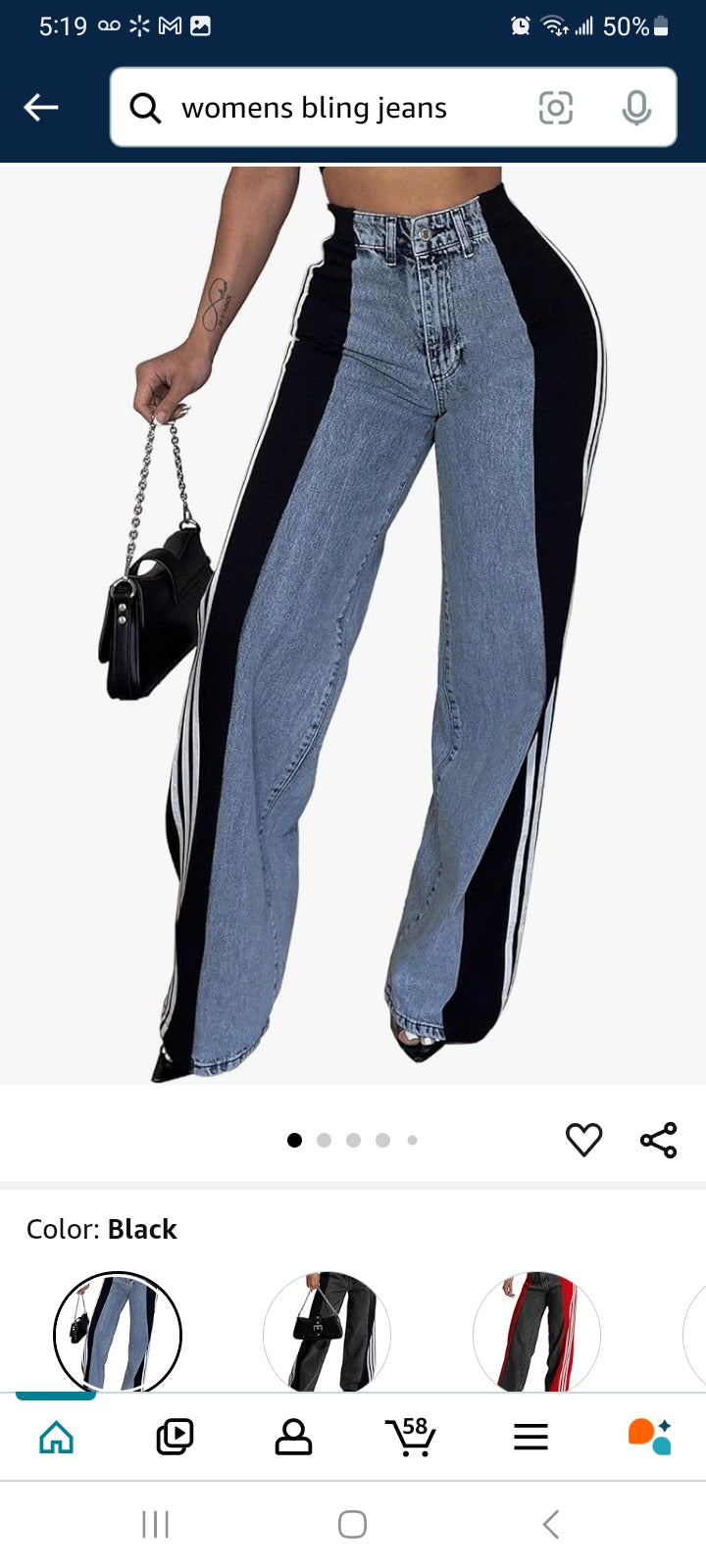This screenshot has width=706, height=1568.
Task: Choose the all-black jeans color swatch
Action: click(x=327, y=1333)
